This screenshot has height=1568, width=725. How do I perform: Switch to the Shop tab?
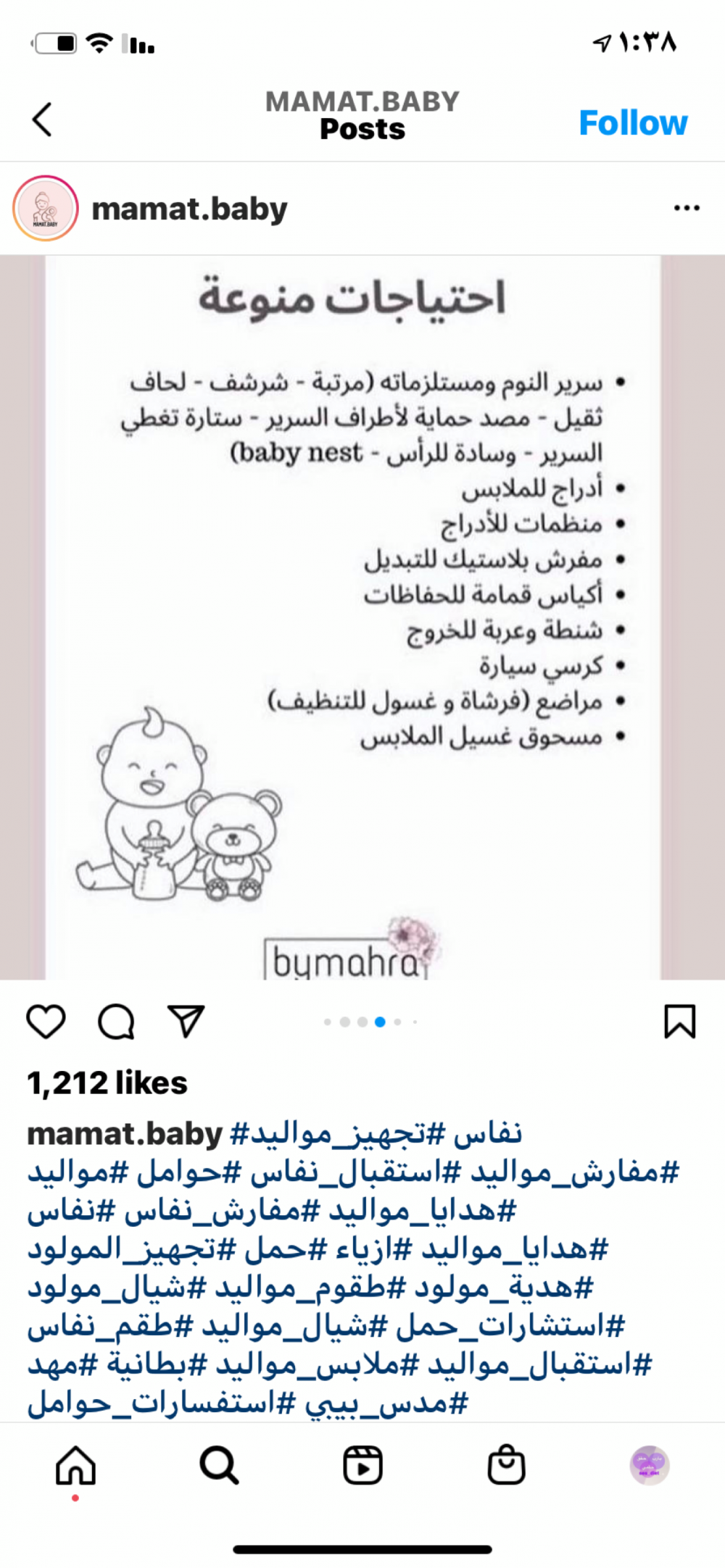tap(506, 1465)
